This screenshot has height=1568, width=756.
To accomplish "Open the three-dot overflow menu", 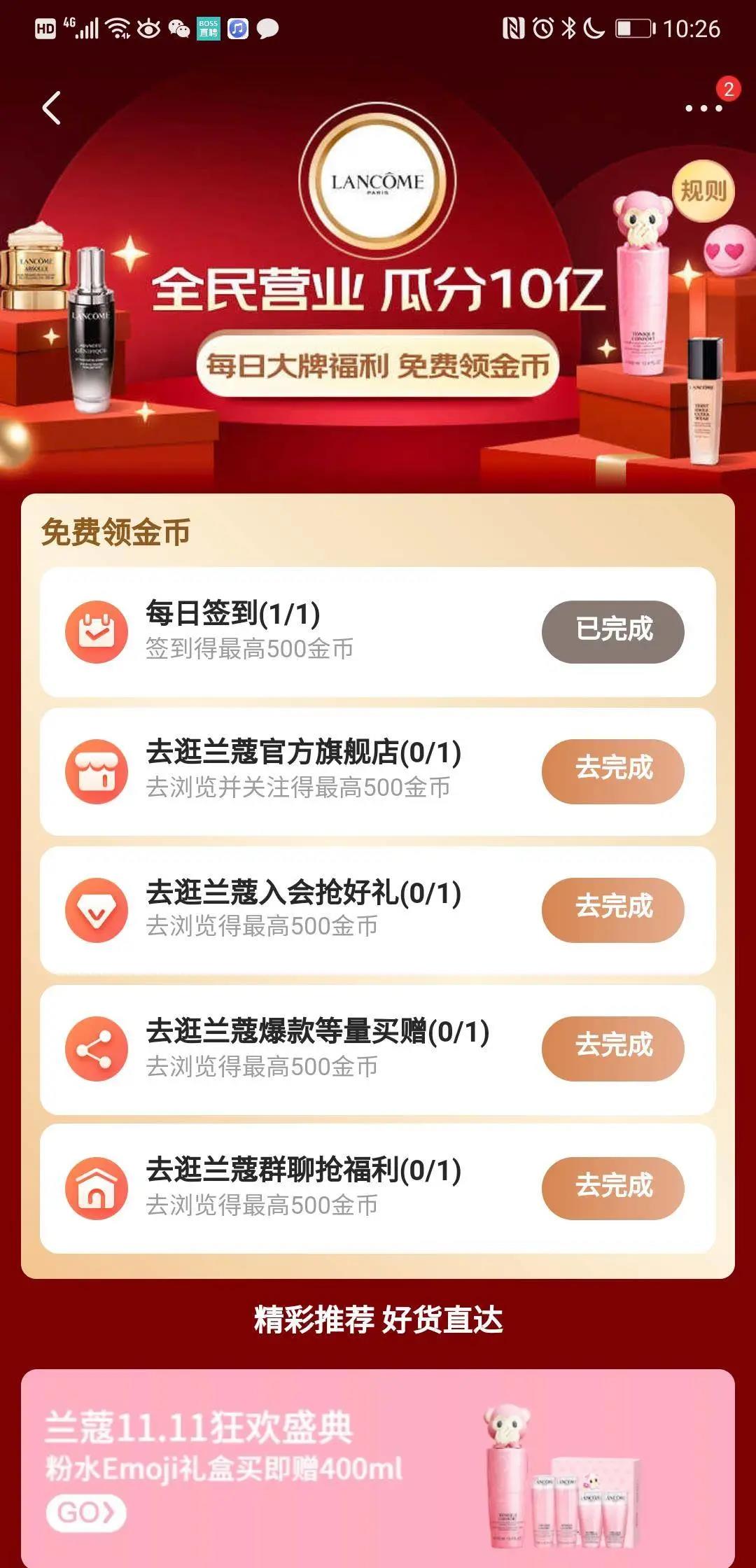I will [703, 108].
